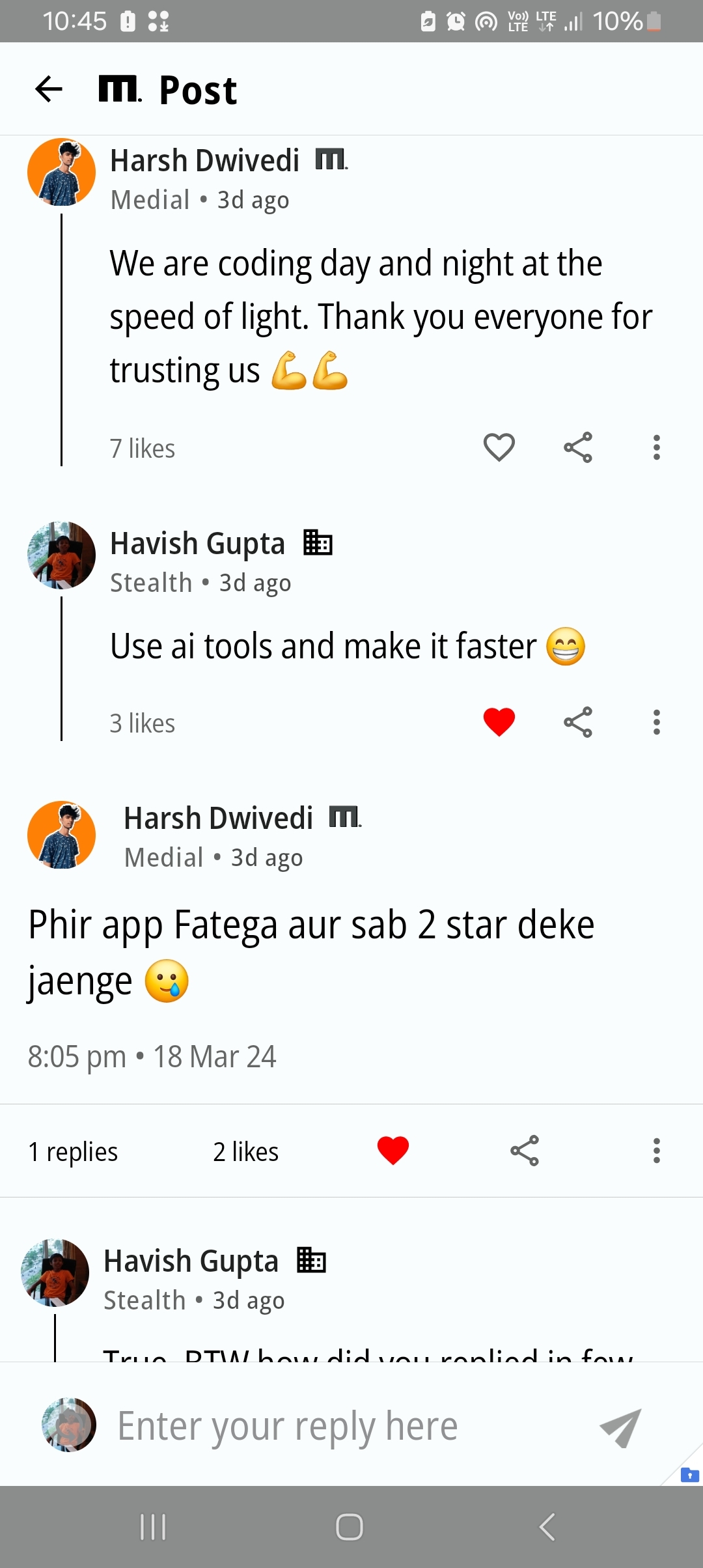Unlike the 'Phir app Fatega' post

coord(393,1151)
